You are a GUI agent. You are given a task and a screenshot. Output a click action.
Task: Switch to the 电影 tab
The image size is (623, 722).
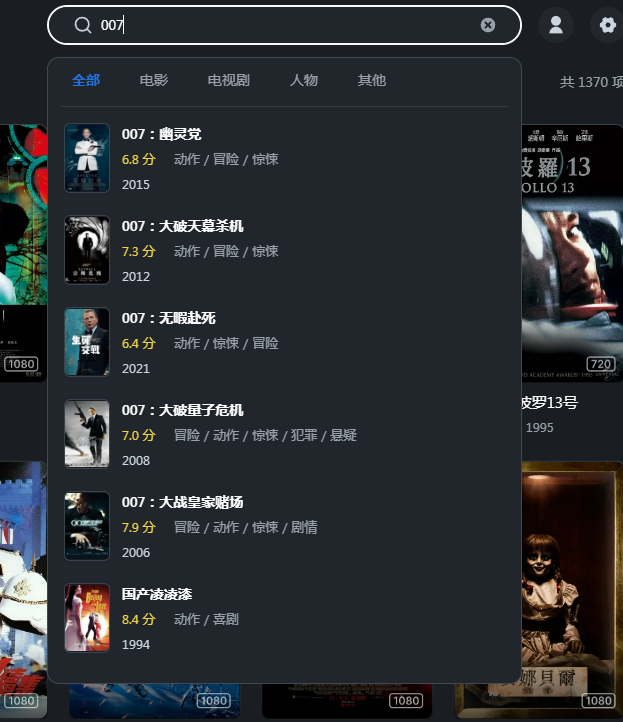154,80
